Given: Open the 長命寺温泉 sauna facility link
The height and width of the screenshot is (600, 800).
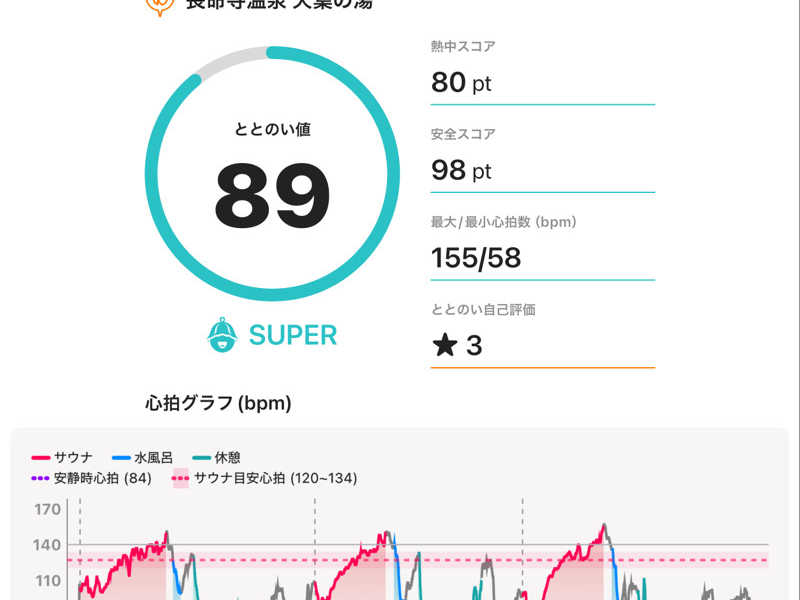Looking at the screenshot, I should coord(279,5).
